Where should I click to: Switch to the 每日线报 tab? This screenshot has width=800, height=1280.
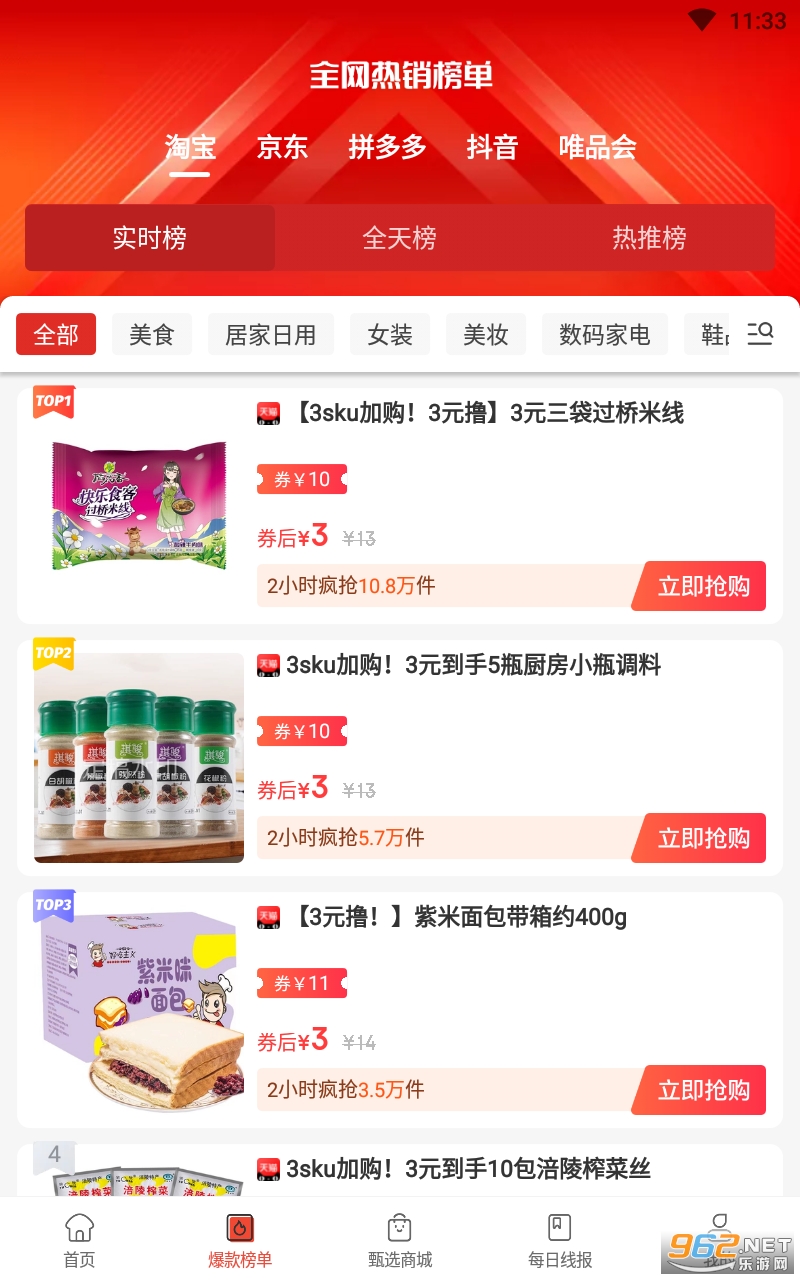coord(560,1240)
